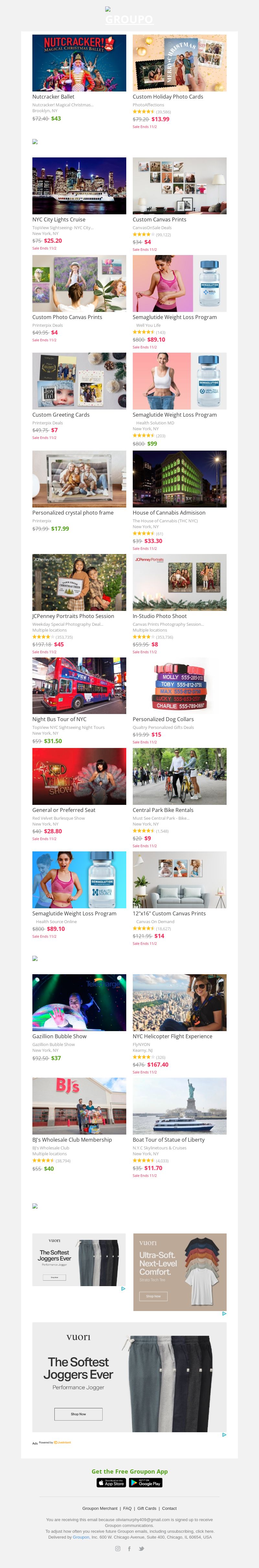Open the FAQ link
This screenshot has width=259, height=1568.
(127, 1508)
